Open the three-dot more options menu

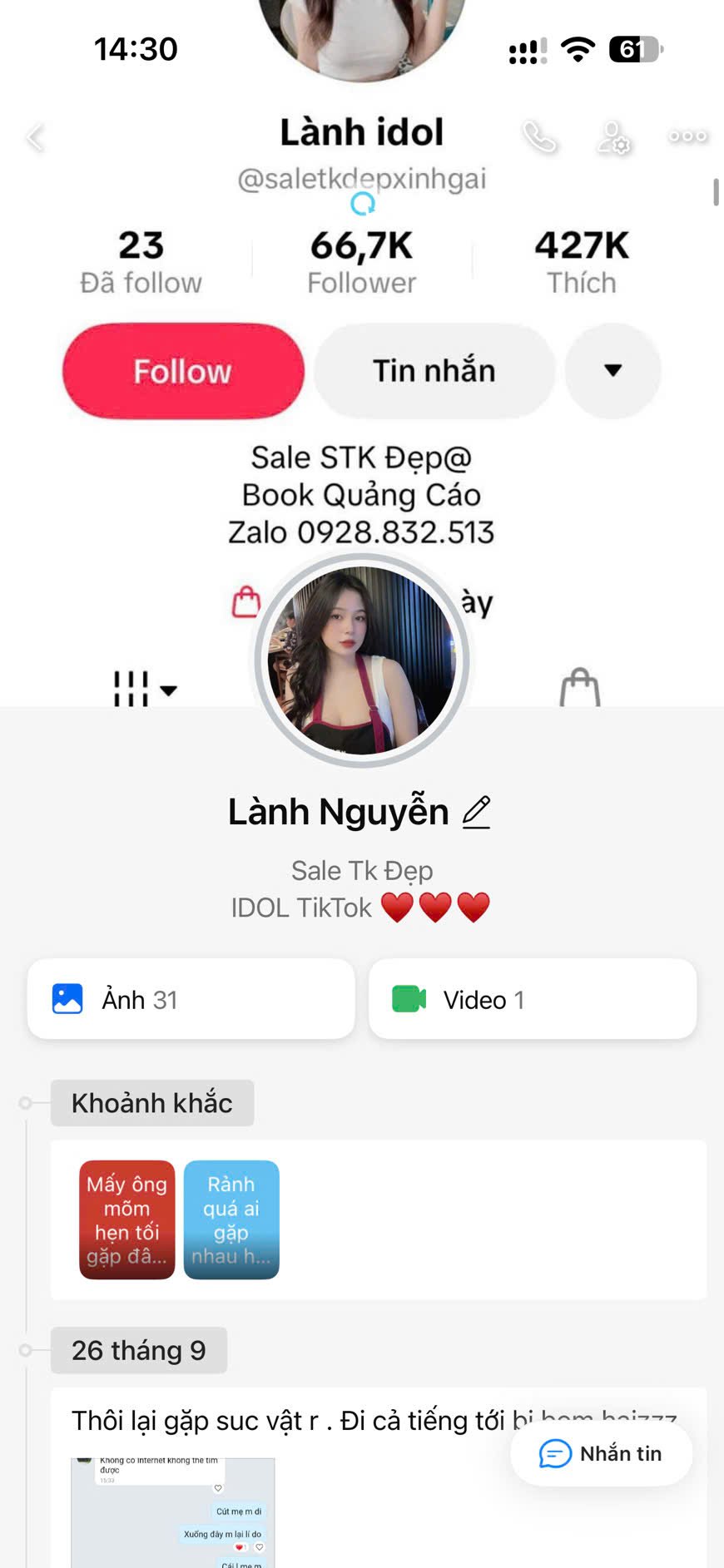(687, 136)
